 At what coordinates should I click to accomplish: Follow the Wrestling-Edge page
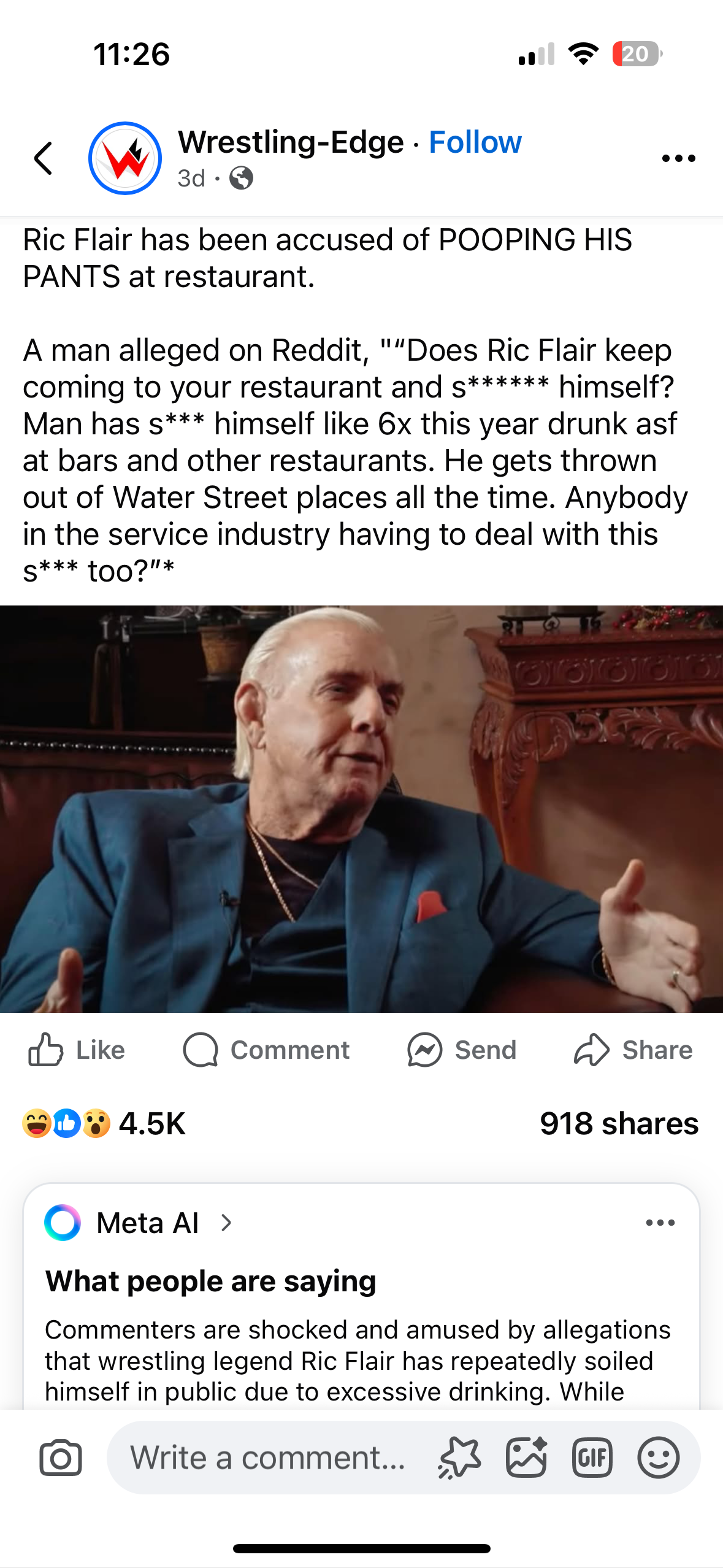(x=475, y=142)
